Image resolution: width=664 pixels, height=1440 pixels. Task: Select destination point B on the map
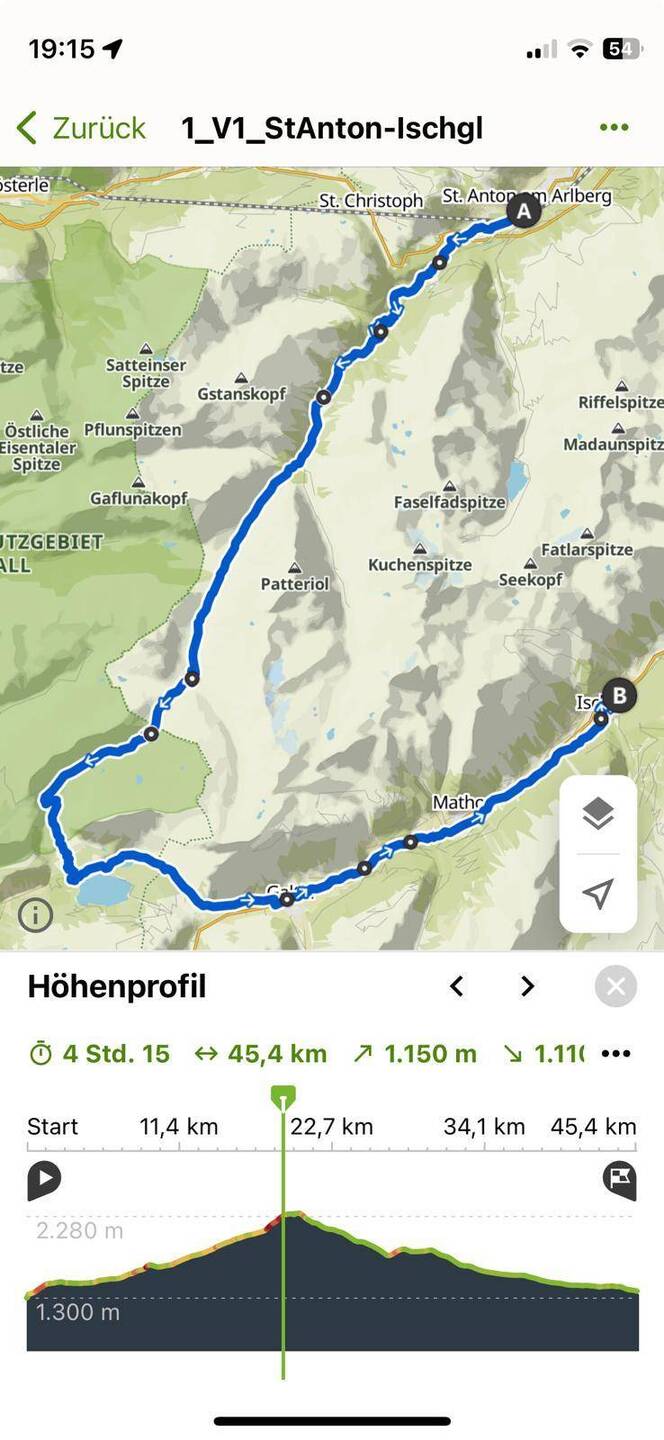point(619,696)
